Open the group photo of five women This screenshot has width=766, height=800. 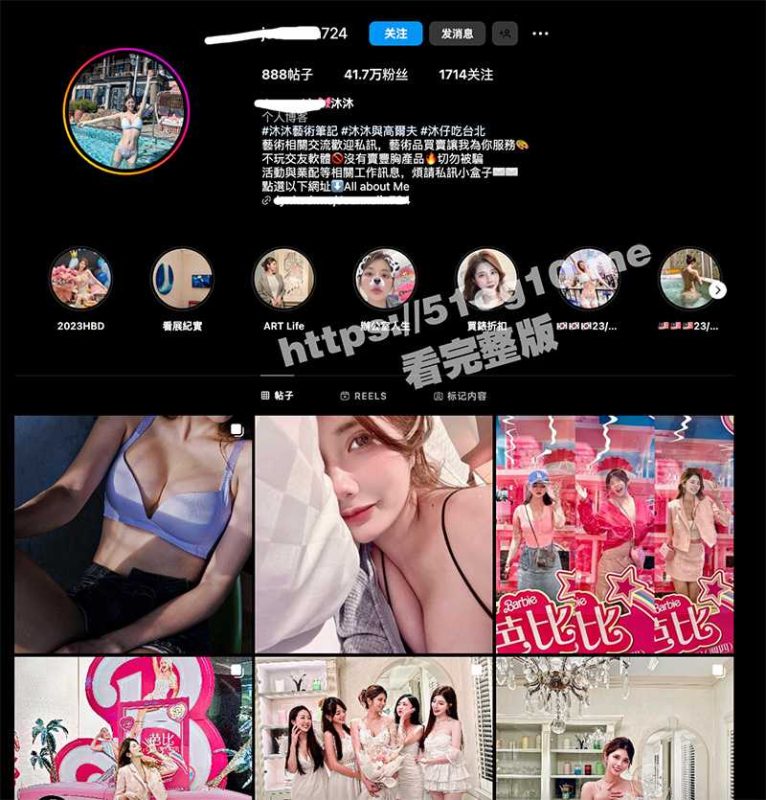tap(373, 728)
